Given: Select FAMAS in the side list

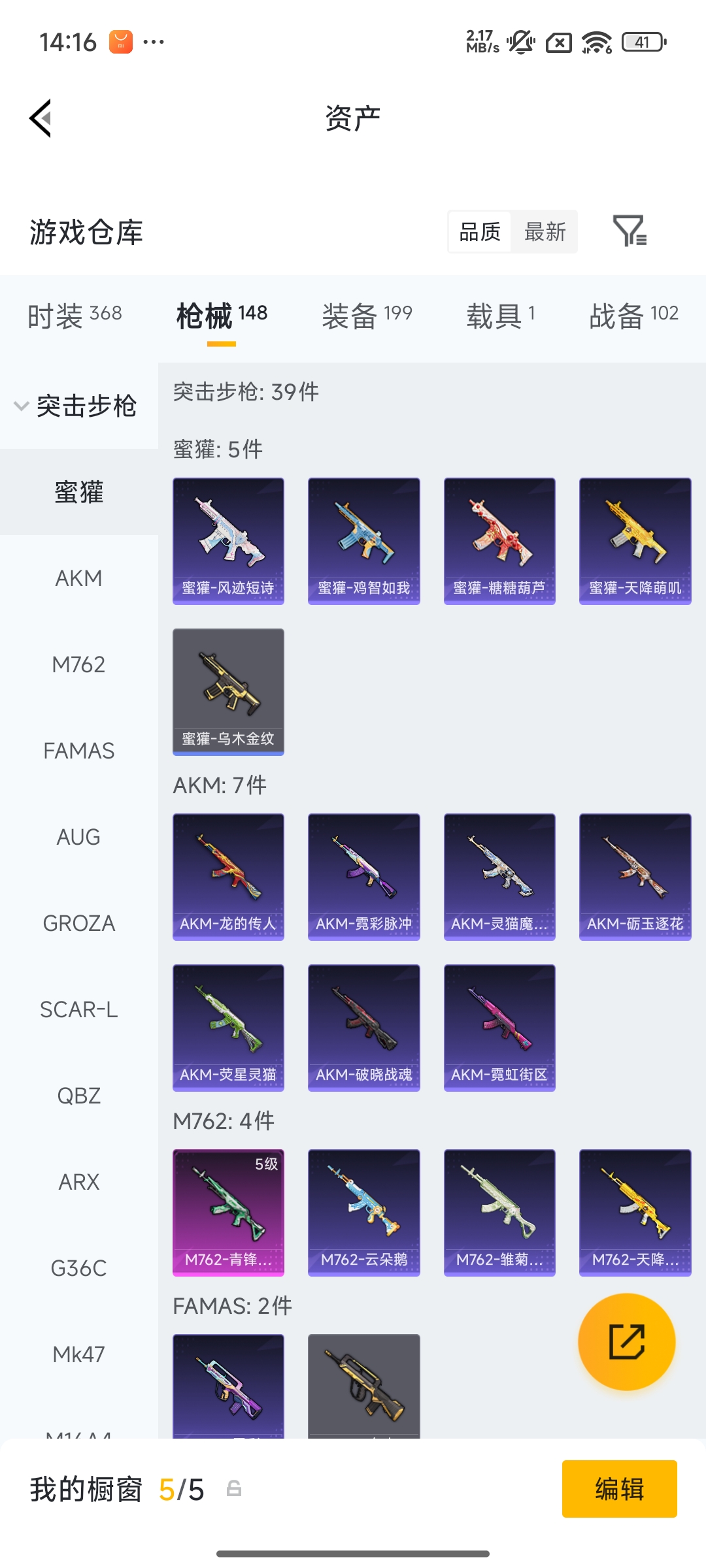Looking at the screenshot, I should tap(78, 751).
